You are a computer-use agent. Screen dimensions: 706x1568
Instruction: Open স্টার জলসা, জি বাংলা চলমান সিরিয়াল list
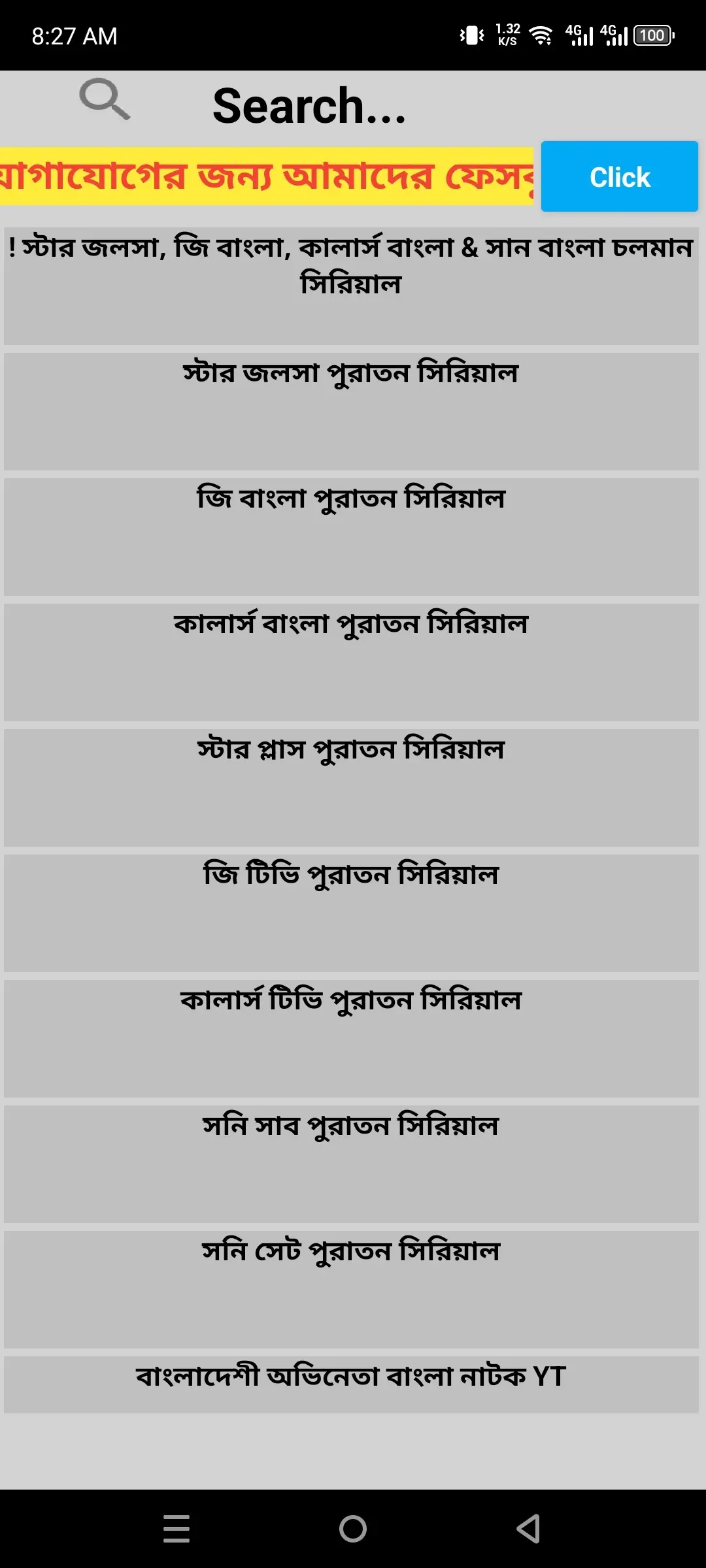351,286
